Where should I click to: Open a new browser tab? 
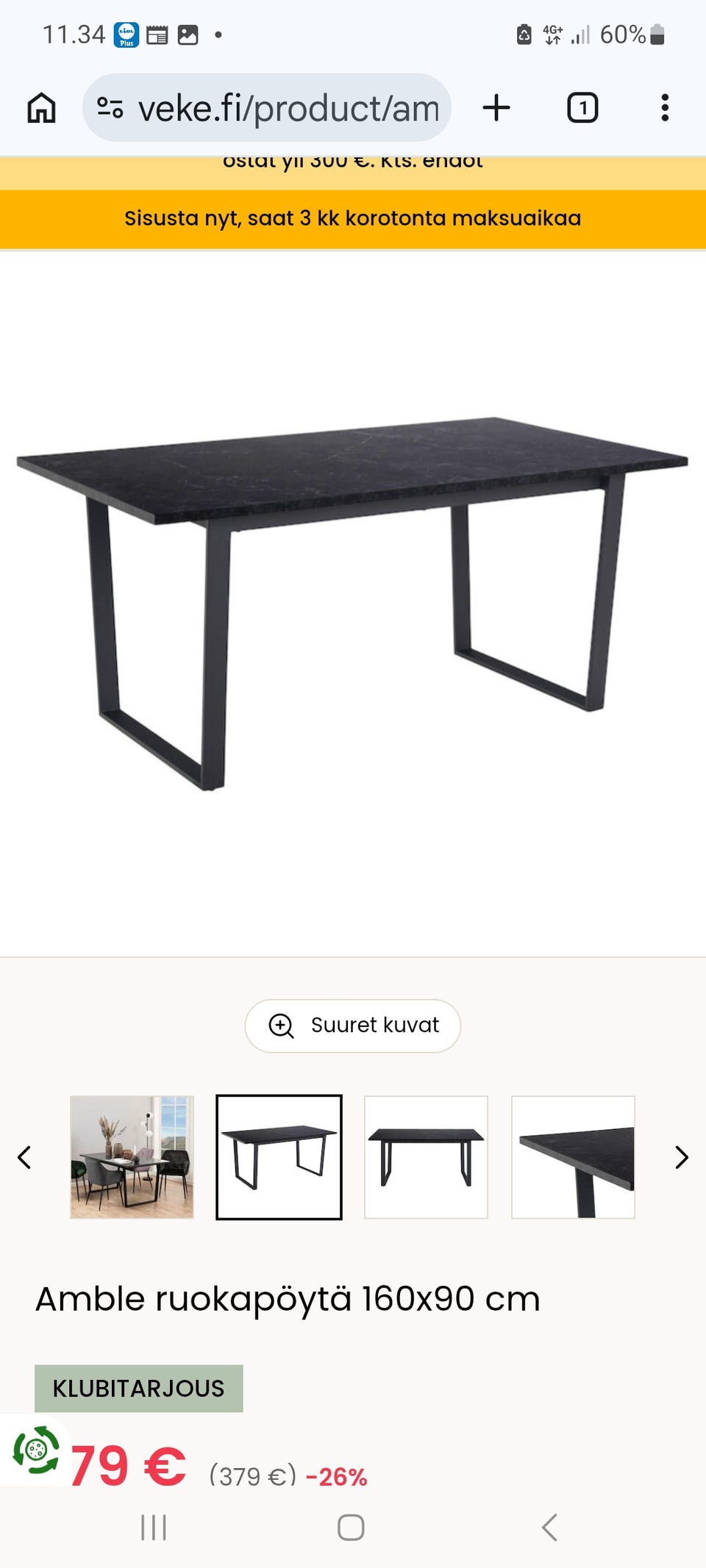496,108
